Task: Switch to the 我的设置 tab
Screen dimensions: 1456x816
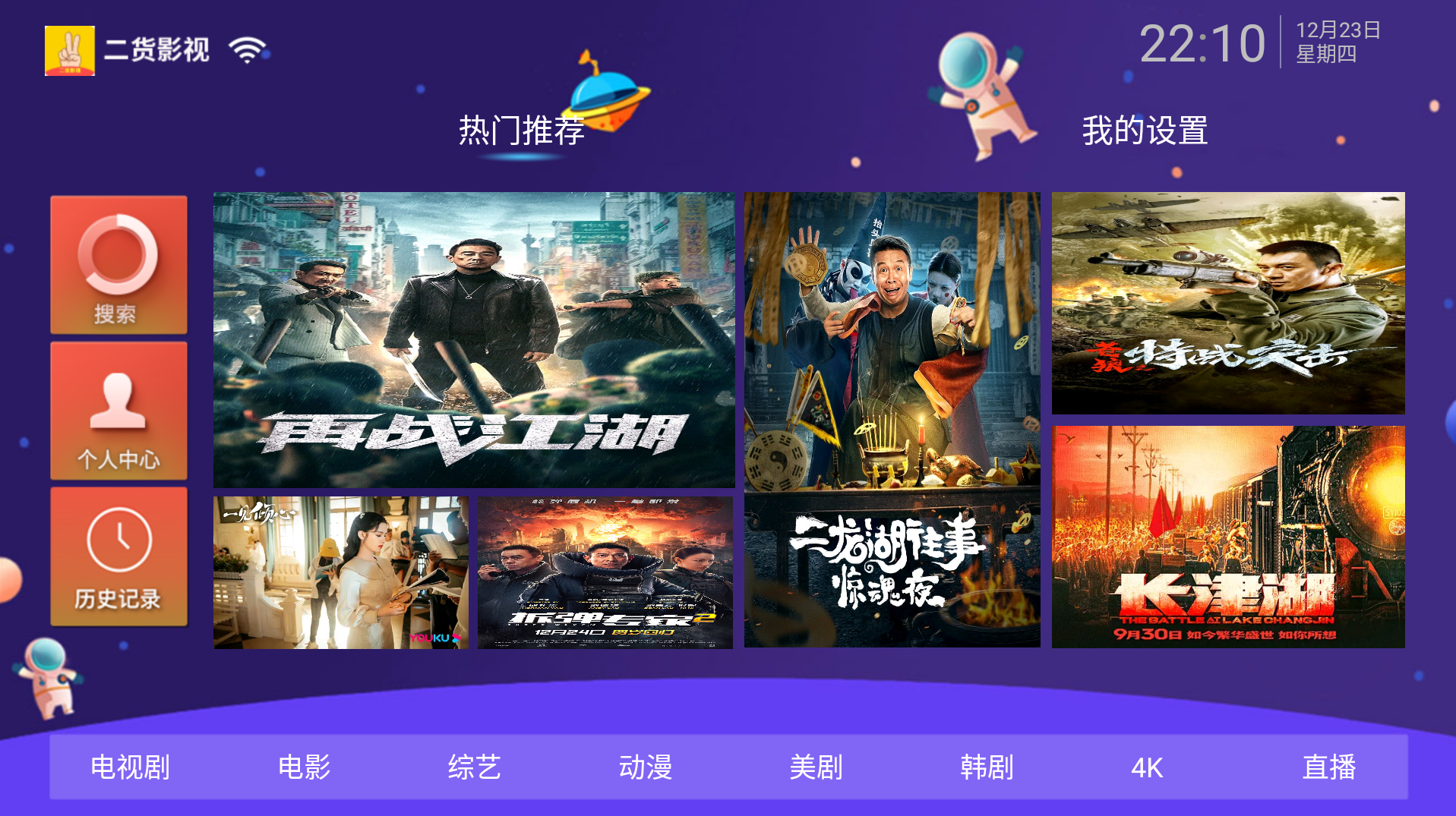Action: (1145, 131)
